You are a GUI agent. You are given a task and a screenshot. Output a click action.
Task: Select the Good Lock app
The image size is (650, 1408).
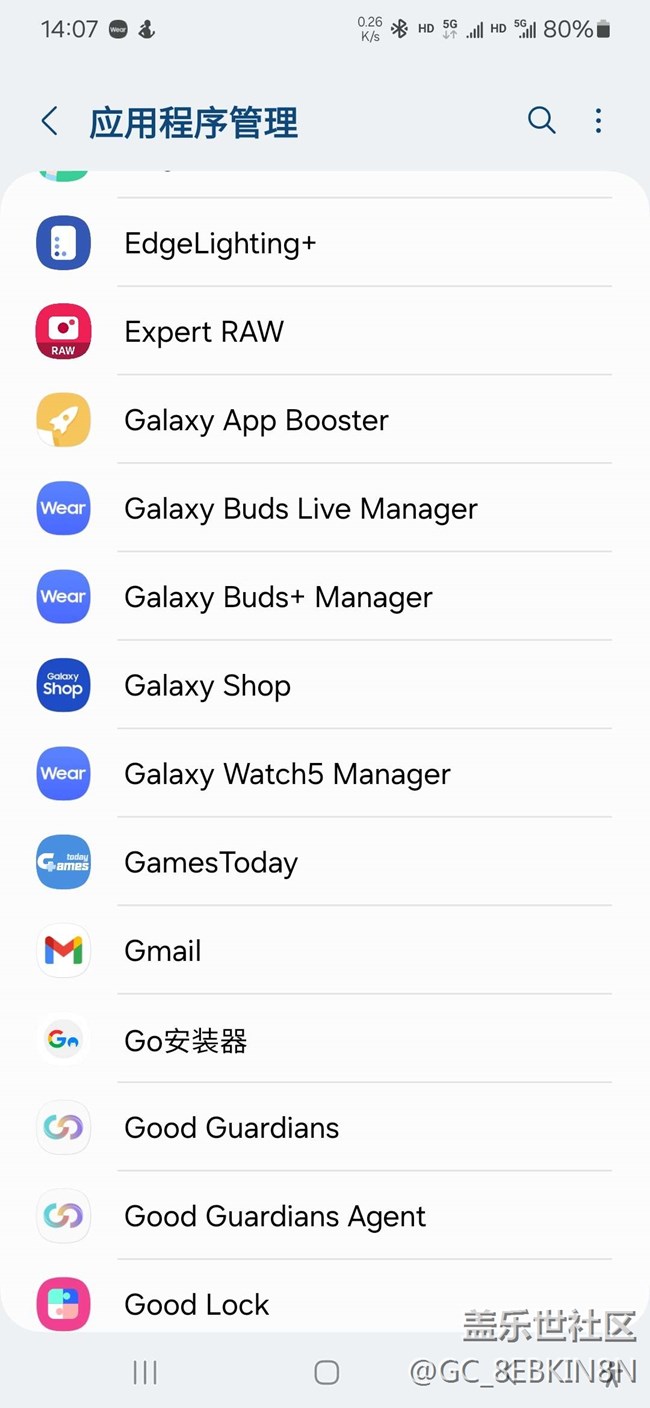197,1304
